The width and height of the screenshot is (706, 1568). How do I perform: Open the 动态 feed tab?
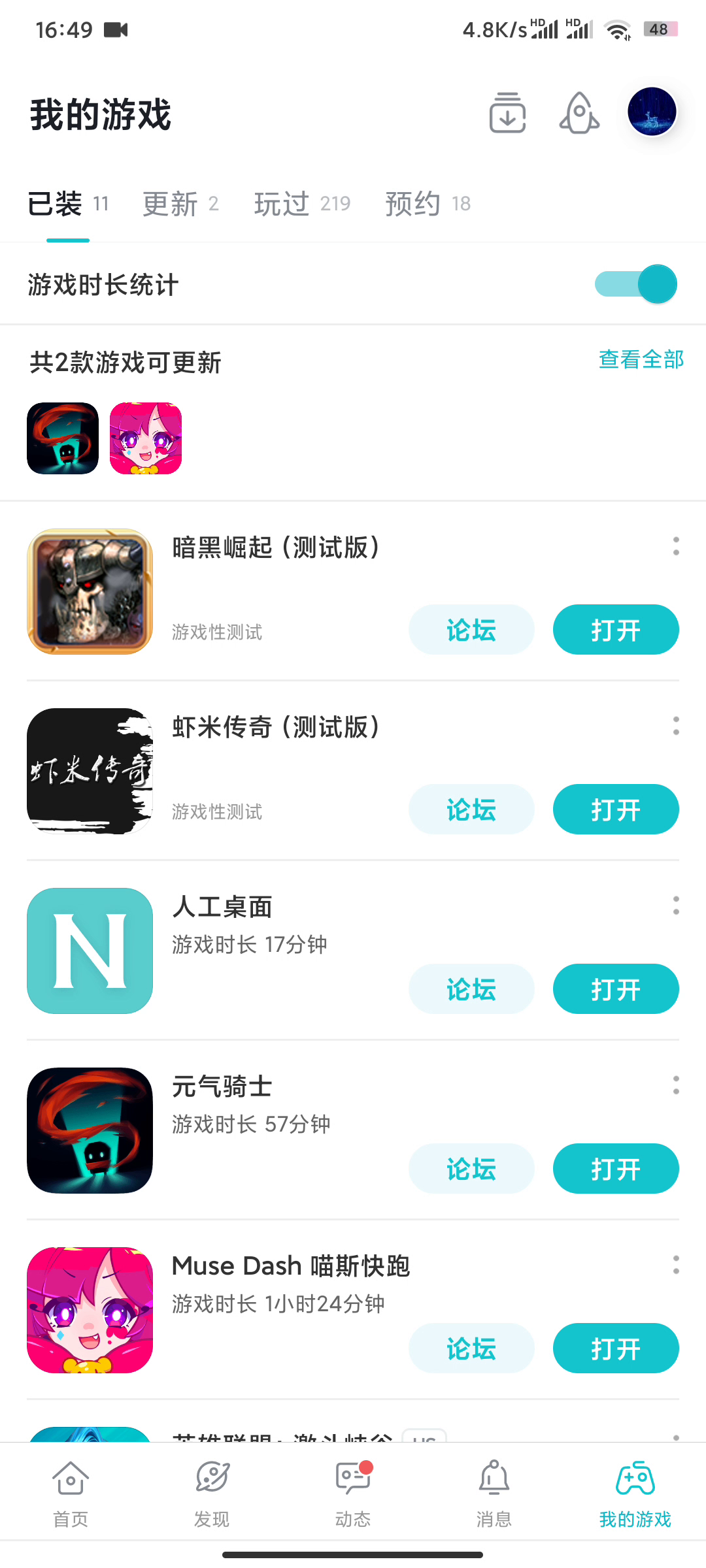click(x=353, y=1494)
